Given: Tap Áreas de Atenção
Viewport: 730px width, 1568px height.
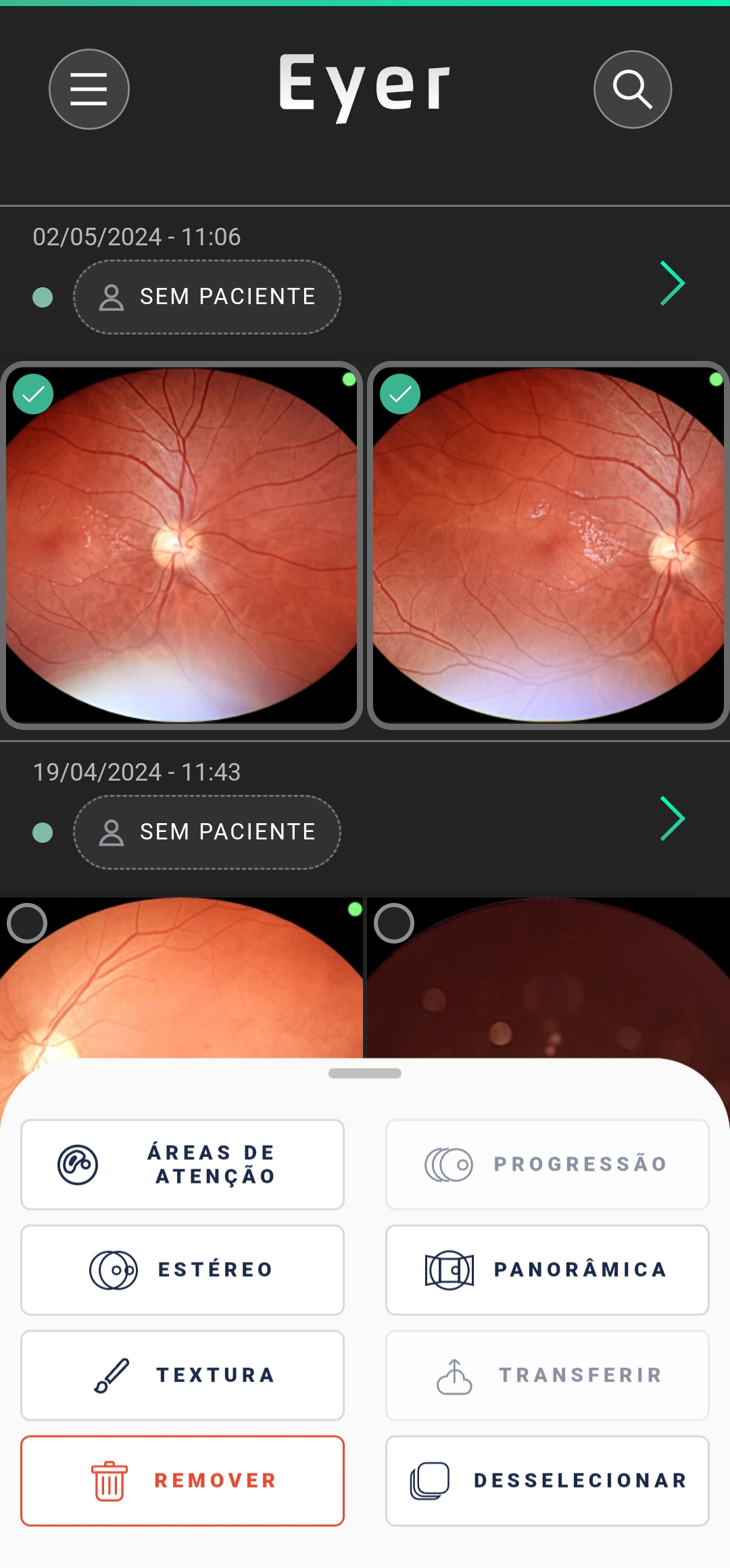Looking at the screenshot, I should 182,1165.
